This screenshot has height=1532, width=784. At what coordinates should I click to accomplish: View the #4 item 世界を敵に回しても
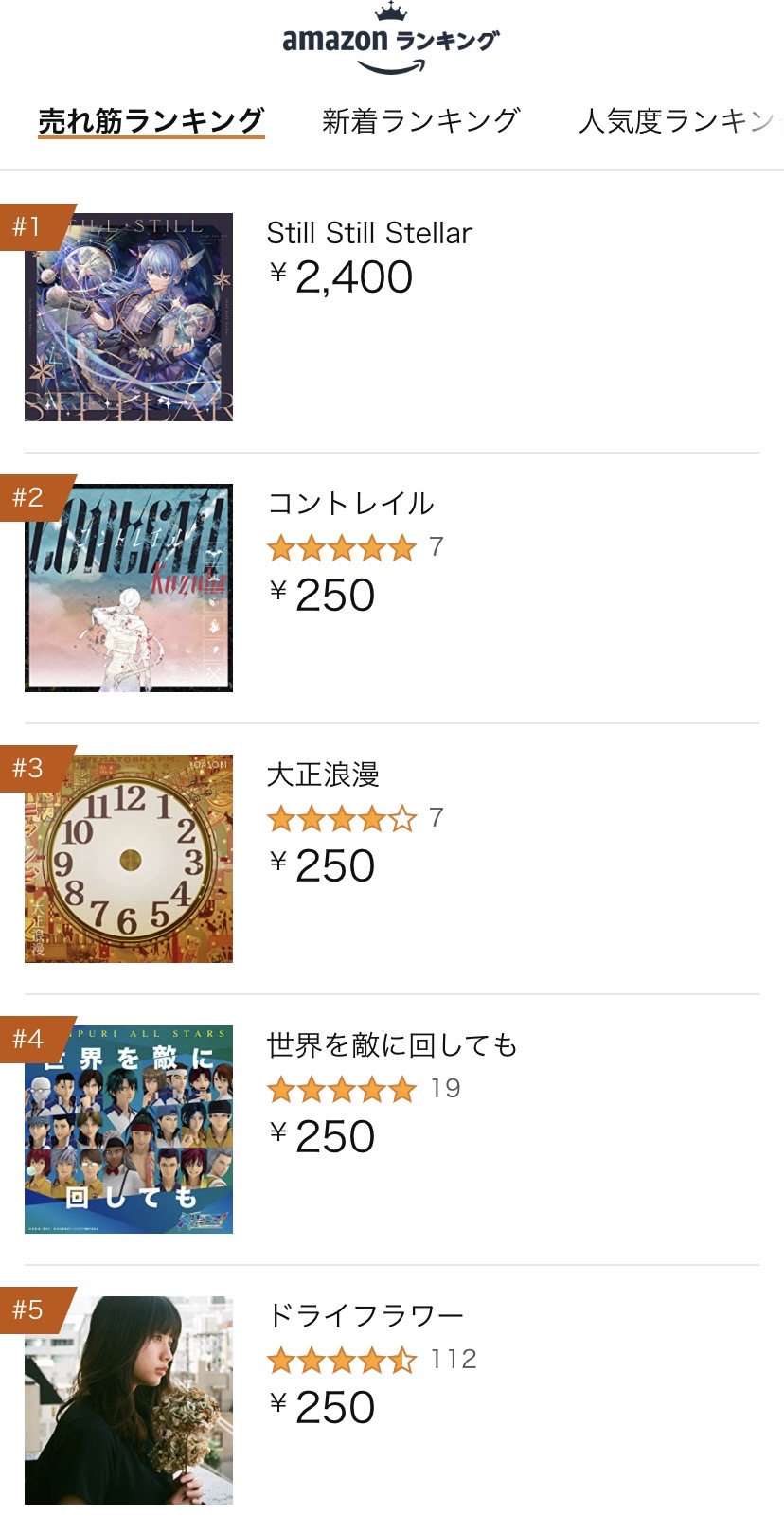[x=391, y=1045]
